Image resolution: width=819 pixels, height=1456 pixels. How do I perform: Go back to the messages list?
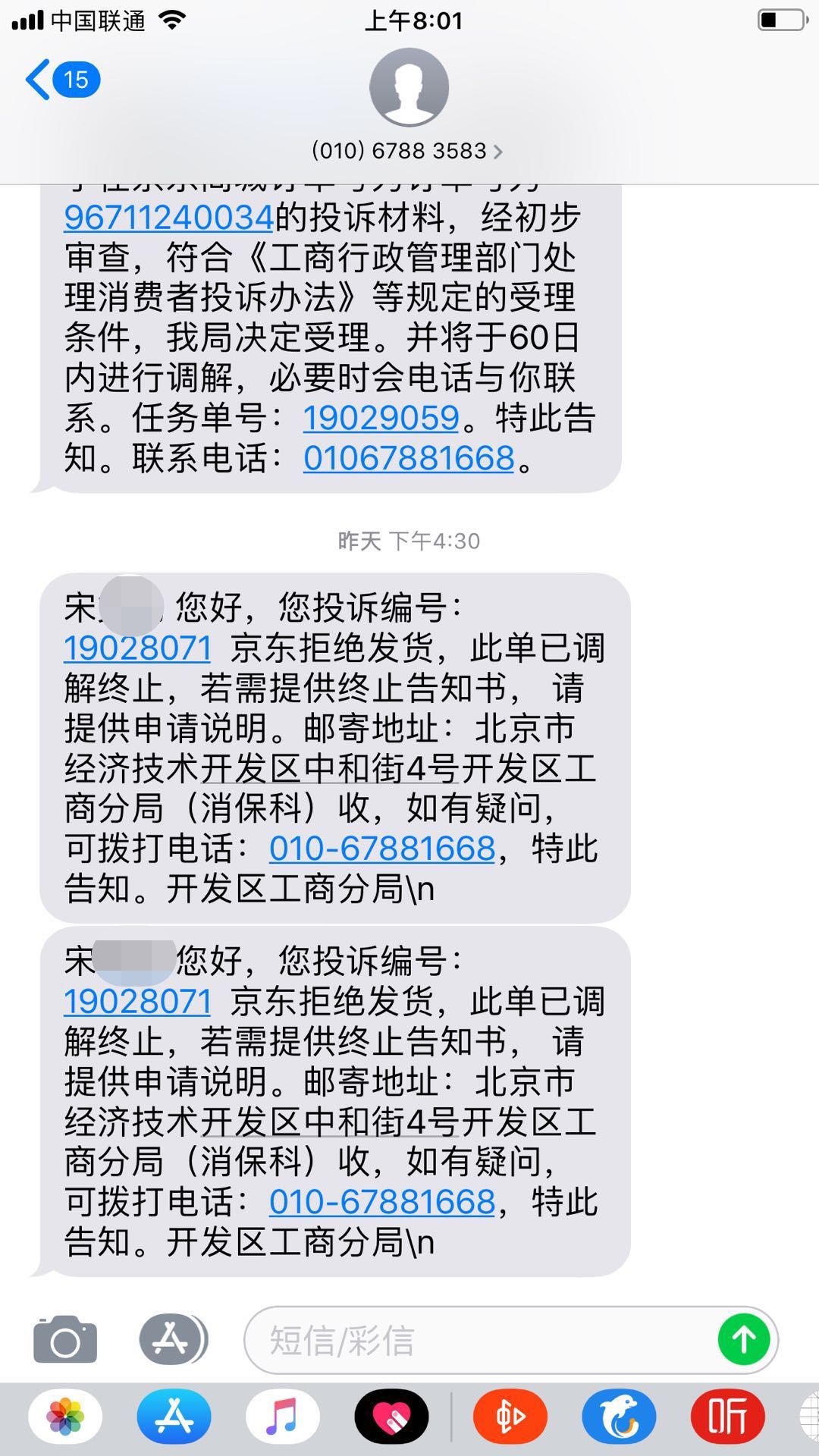[x=57, y=80]
